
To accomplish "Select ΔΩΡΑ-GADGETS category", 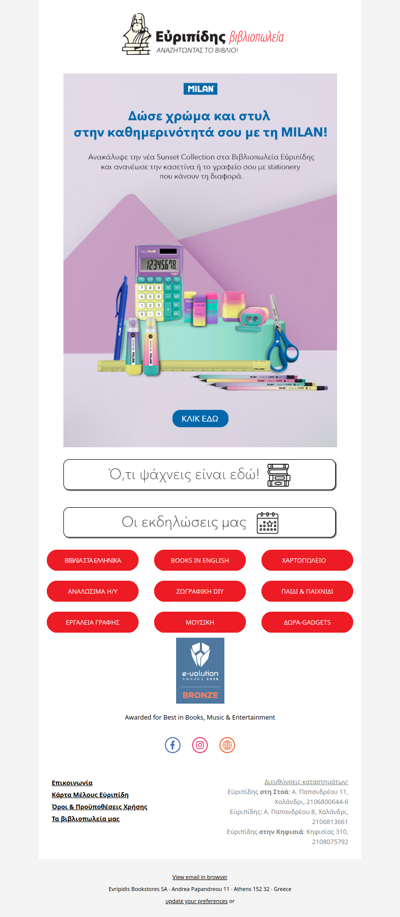I will pos(307,622).
